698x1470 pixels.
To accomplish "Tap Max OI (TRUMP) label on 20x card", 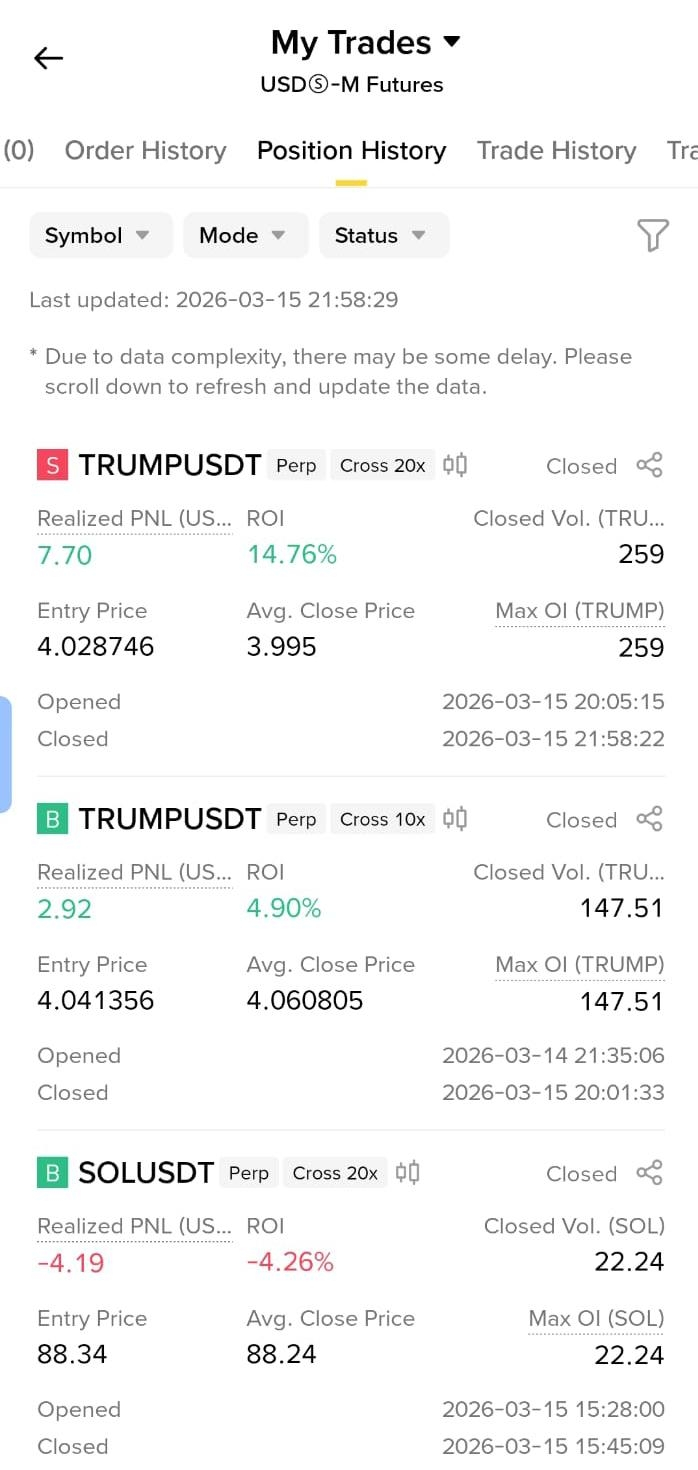I will [x=580, y=611].
